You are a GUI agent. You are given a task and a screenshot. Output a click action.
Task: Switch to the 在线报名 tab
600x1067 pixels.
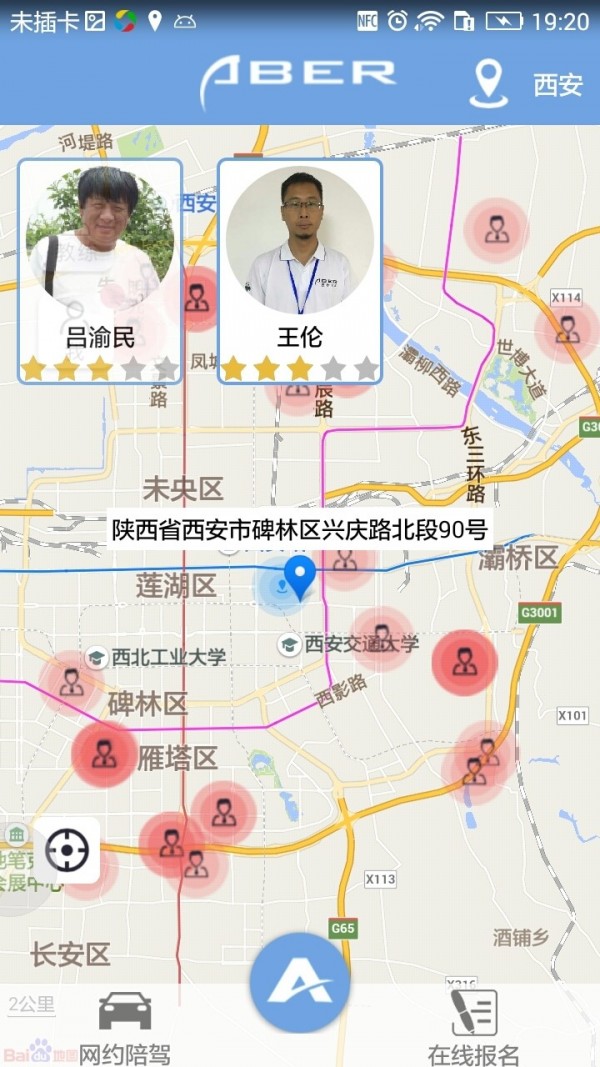point(474,1025)
